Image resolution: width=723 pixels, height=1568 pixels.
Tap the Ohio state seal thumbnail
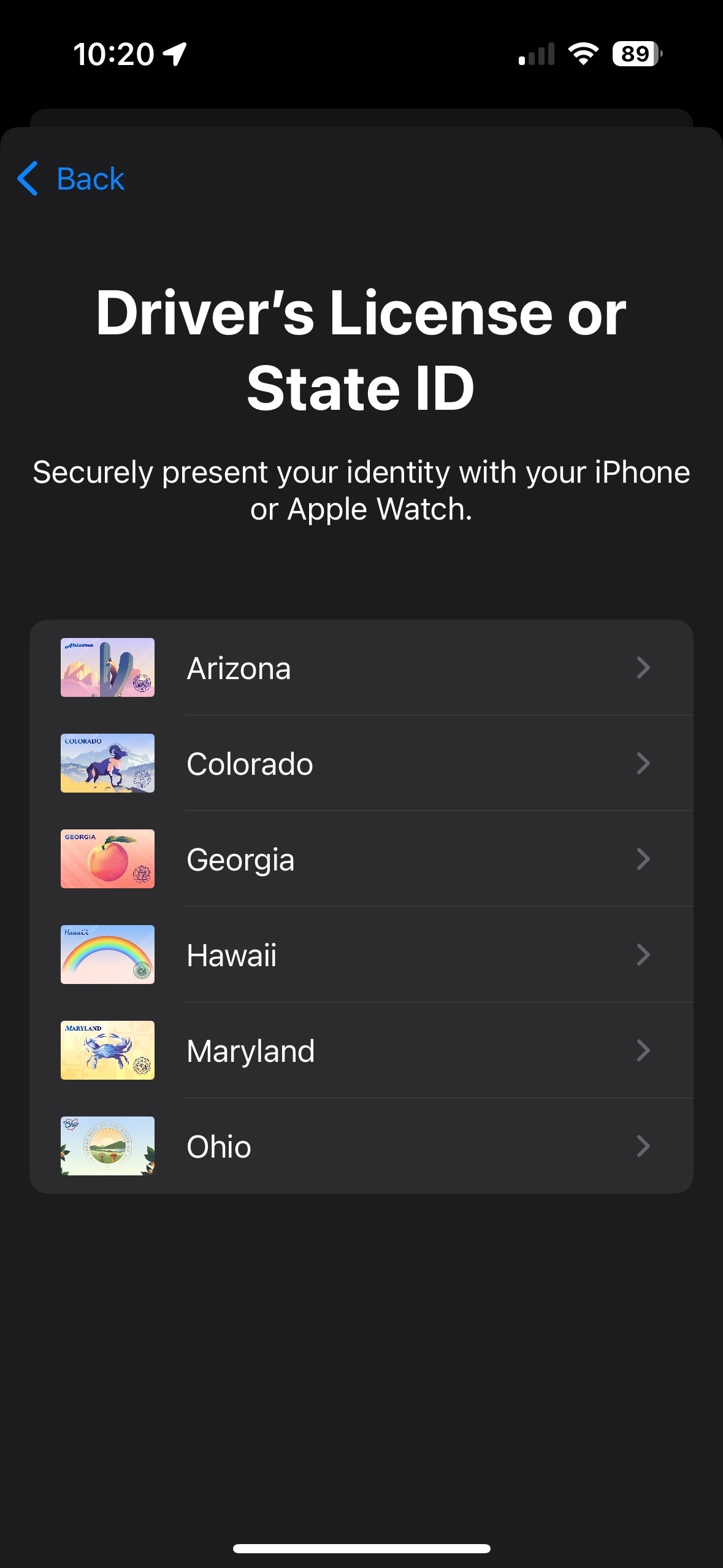click(x=107, y=1146)
